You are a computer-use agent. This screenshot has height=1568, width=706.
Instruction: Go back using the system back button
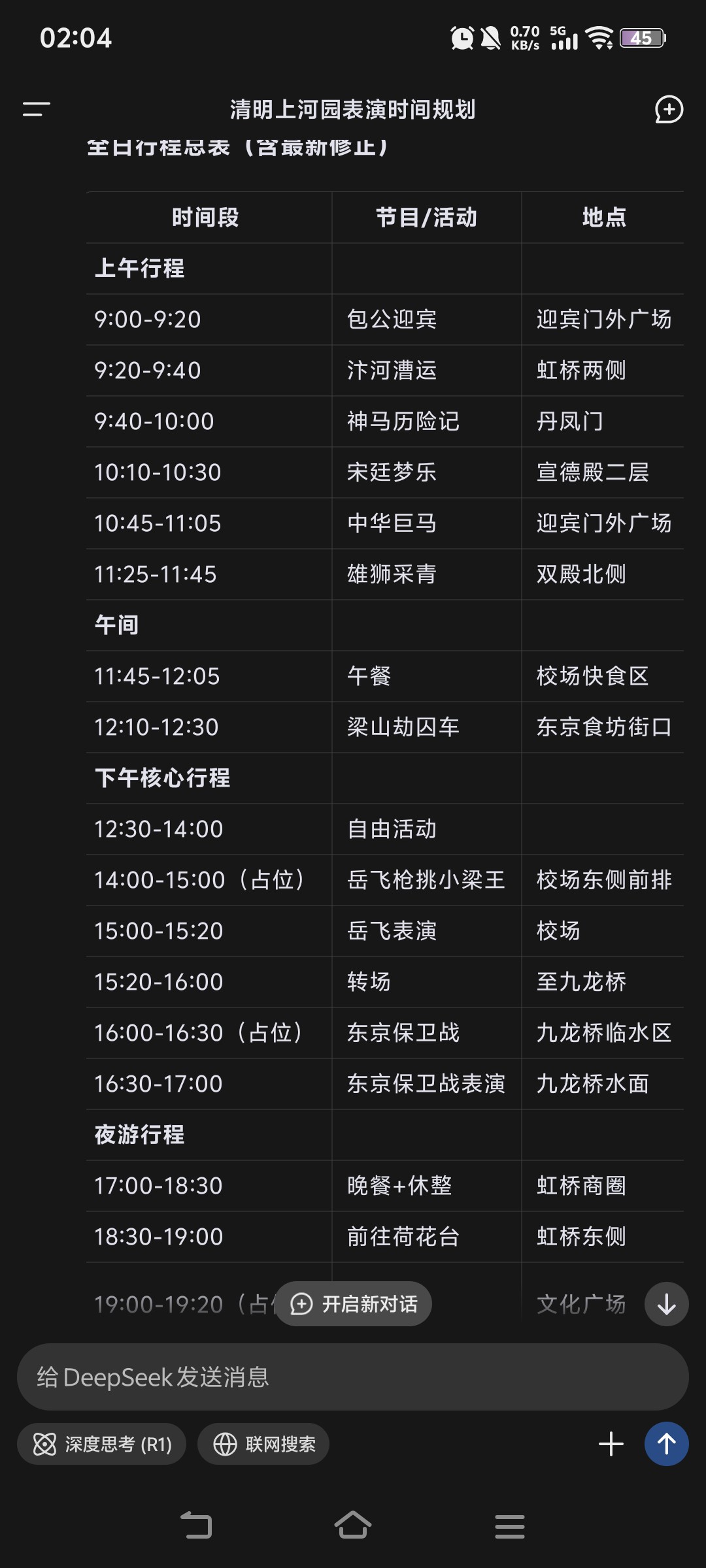click(x=196, y=1526)
